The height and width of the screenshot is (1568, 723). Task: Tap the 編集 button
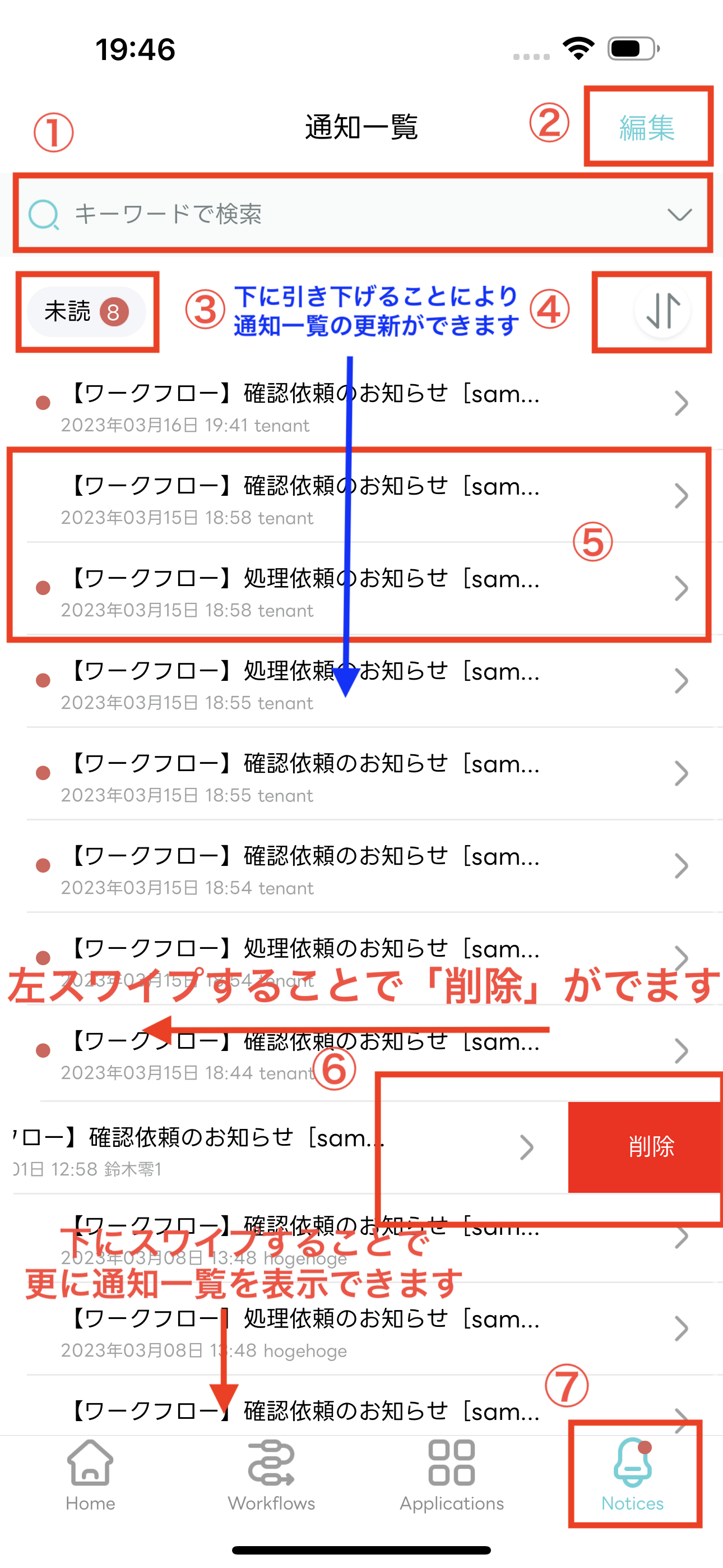tap(647, 128)
